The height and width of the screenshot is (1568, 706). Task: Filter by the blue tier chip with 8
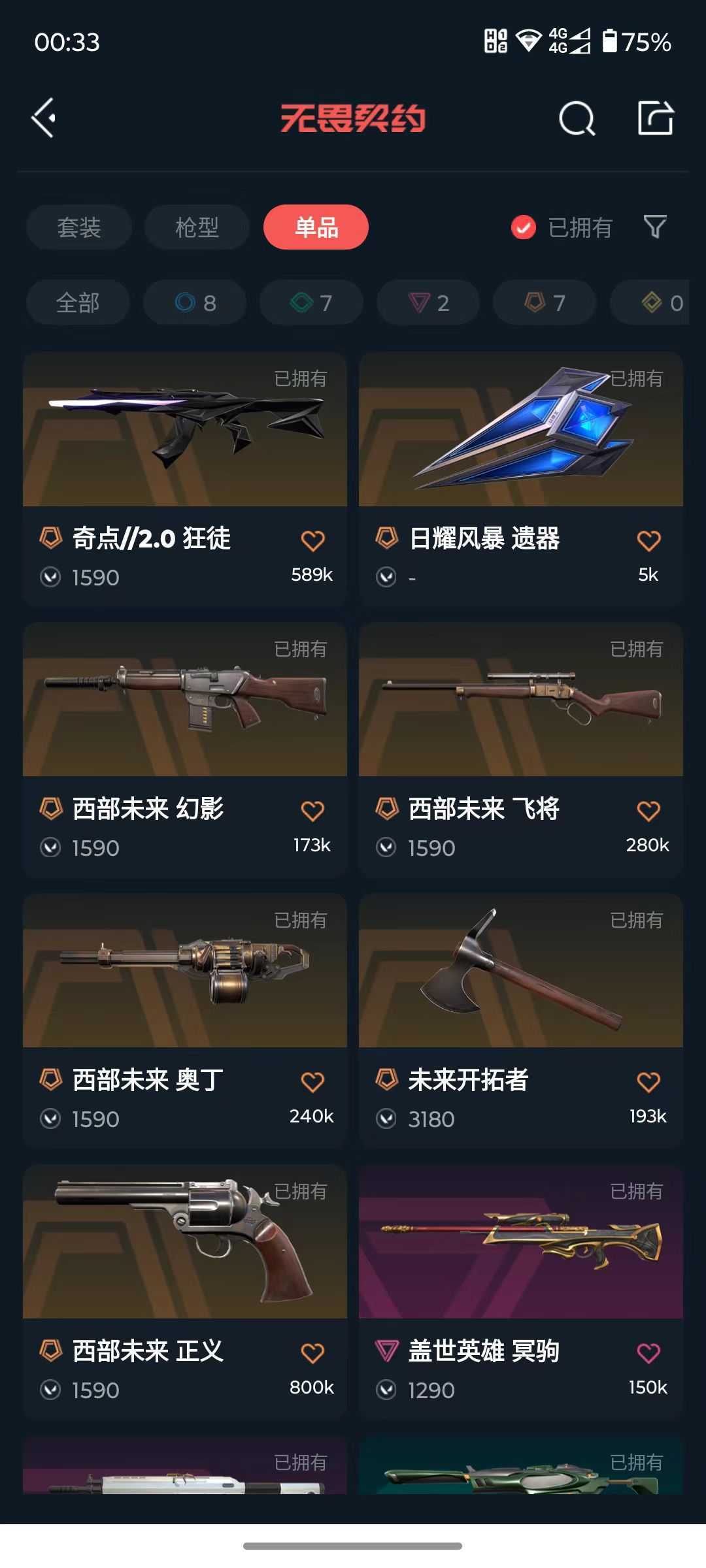point(195,302)
